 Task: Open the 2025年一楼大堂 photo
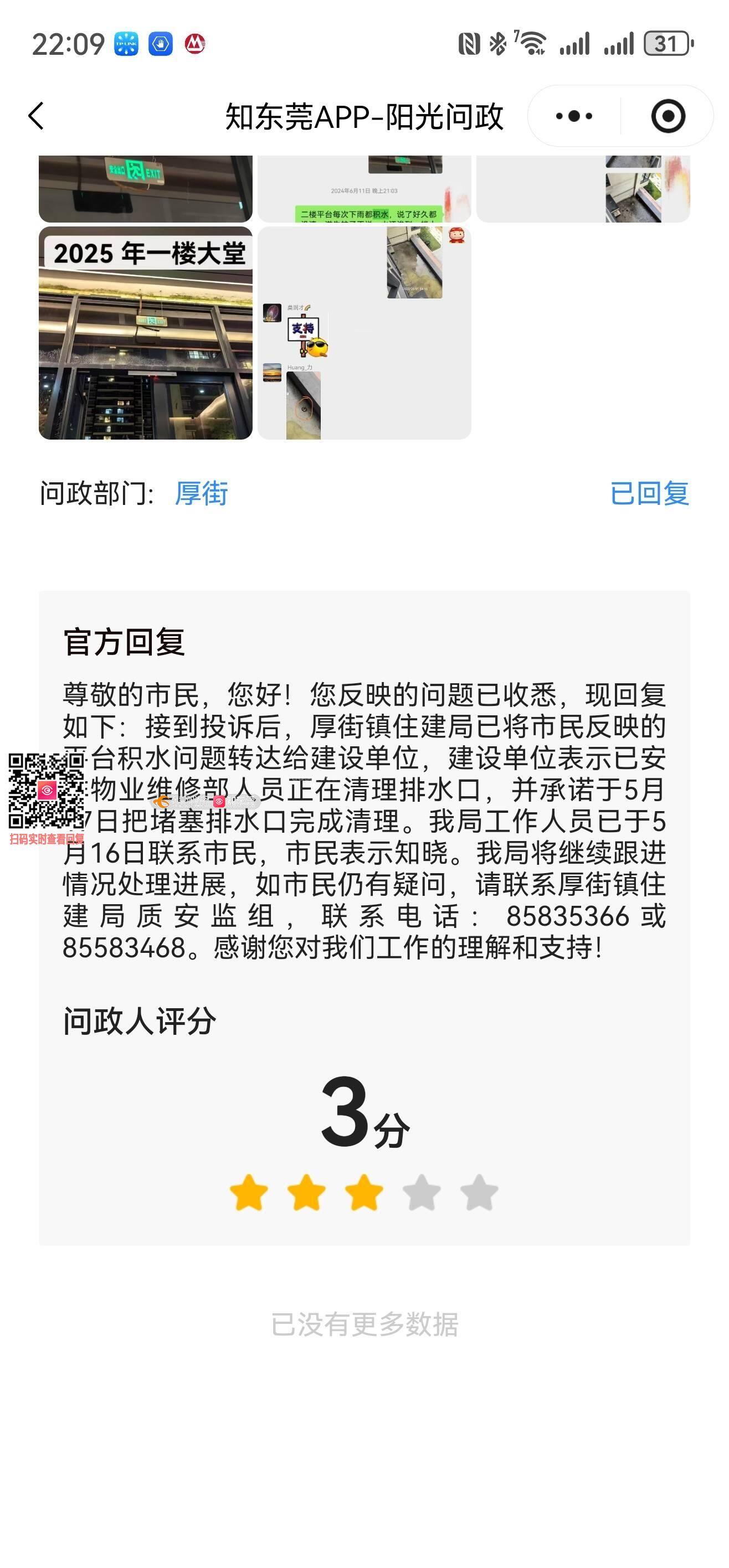pos(146,333)
